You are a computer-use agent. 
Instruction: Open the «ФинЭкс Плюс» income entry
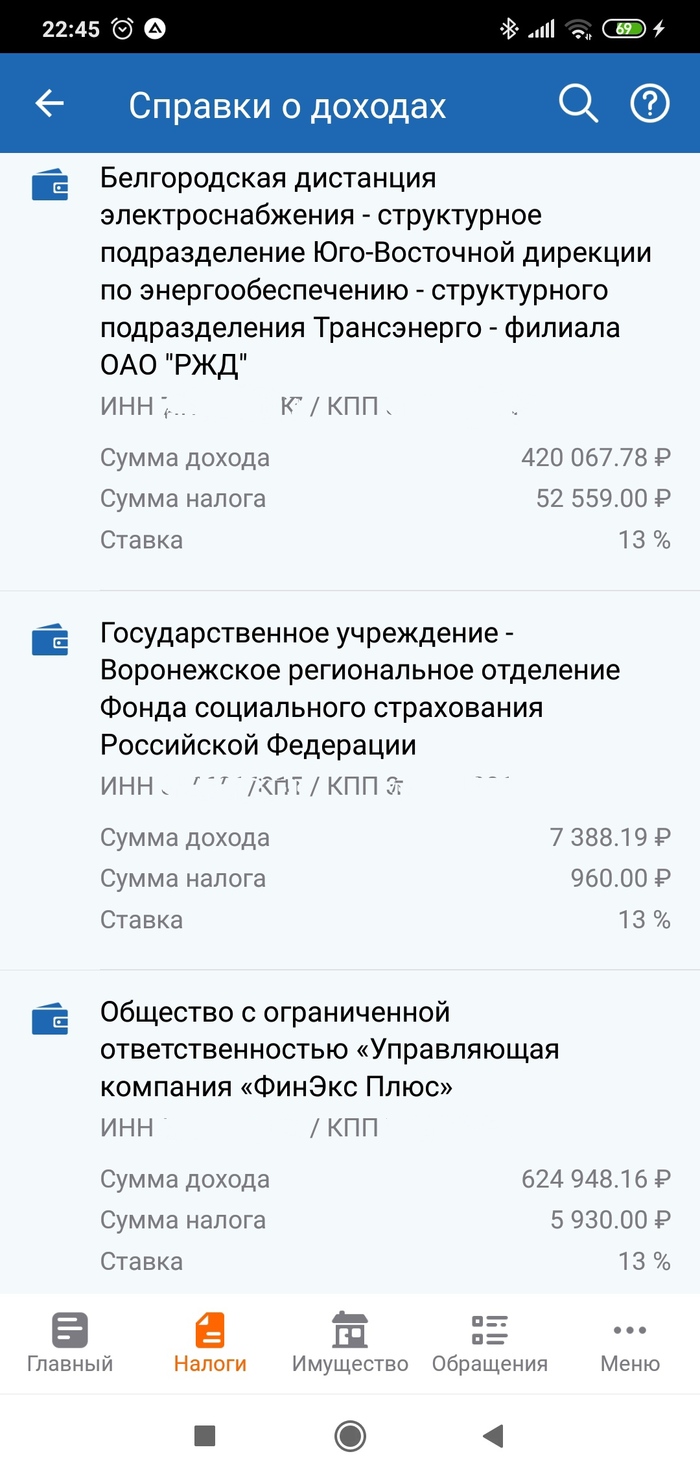(x=350, y=1132)
